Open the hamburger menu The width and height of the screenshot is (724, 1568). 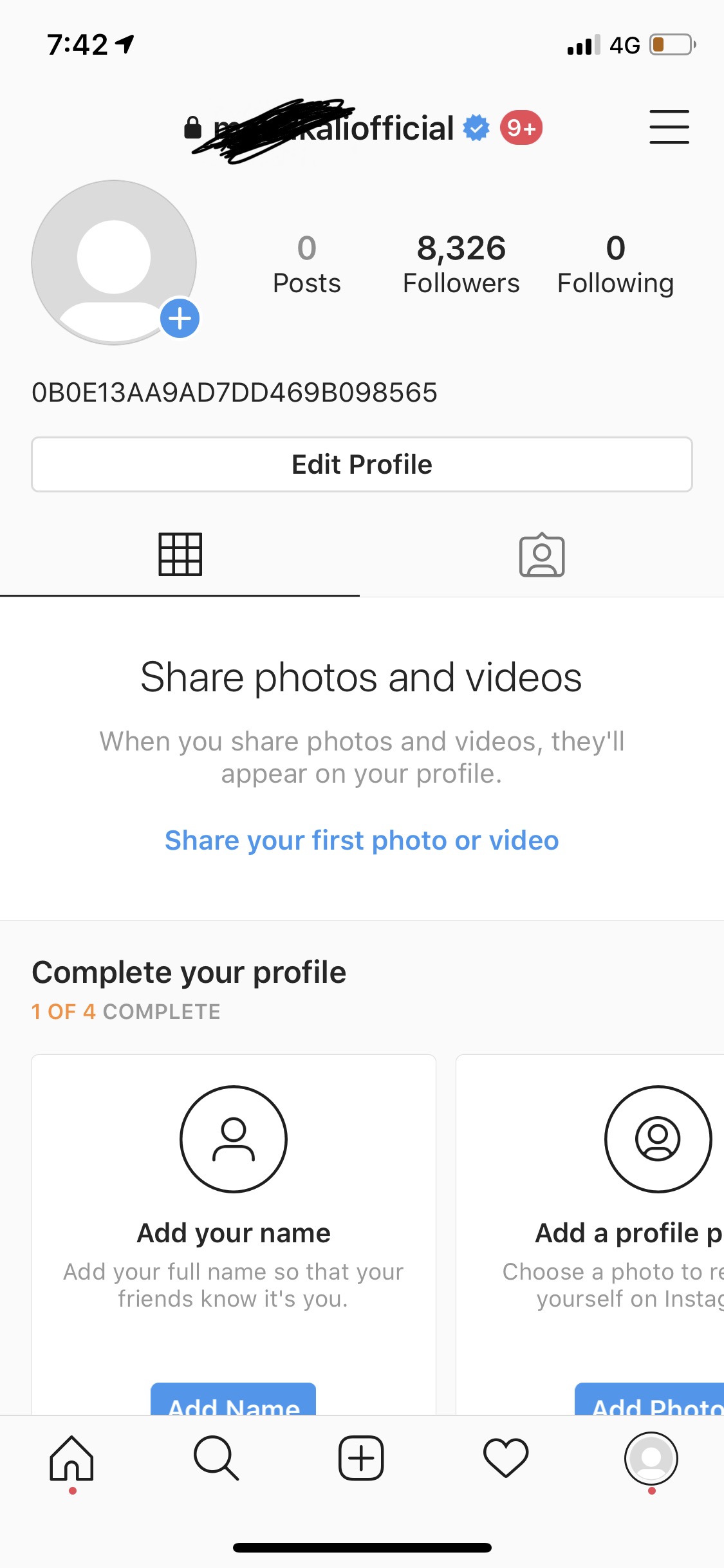(x=669, y=127)
